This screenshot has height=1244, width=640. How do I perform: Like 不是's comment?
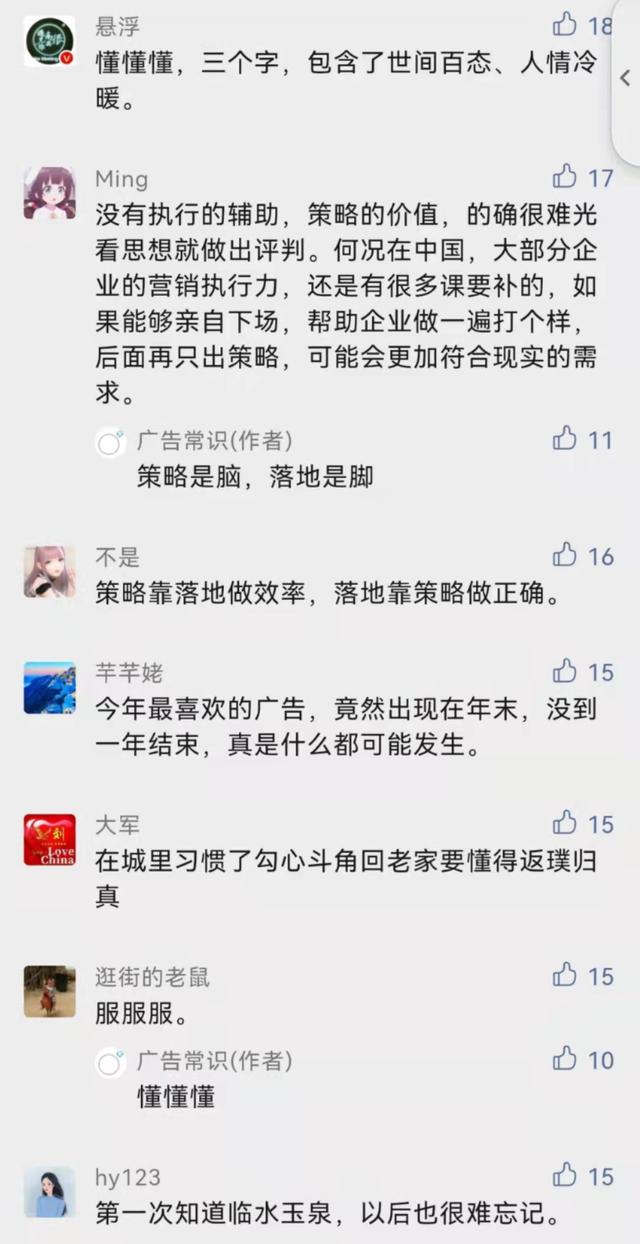(566, 555)
